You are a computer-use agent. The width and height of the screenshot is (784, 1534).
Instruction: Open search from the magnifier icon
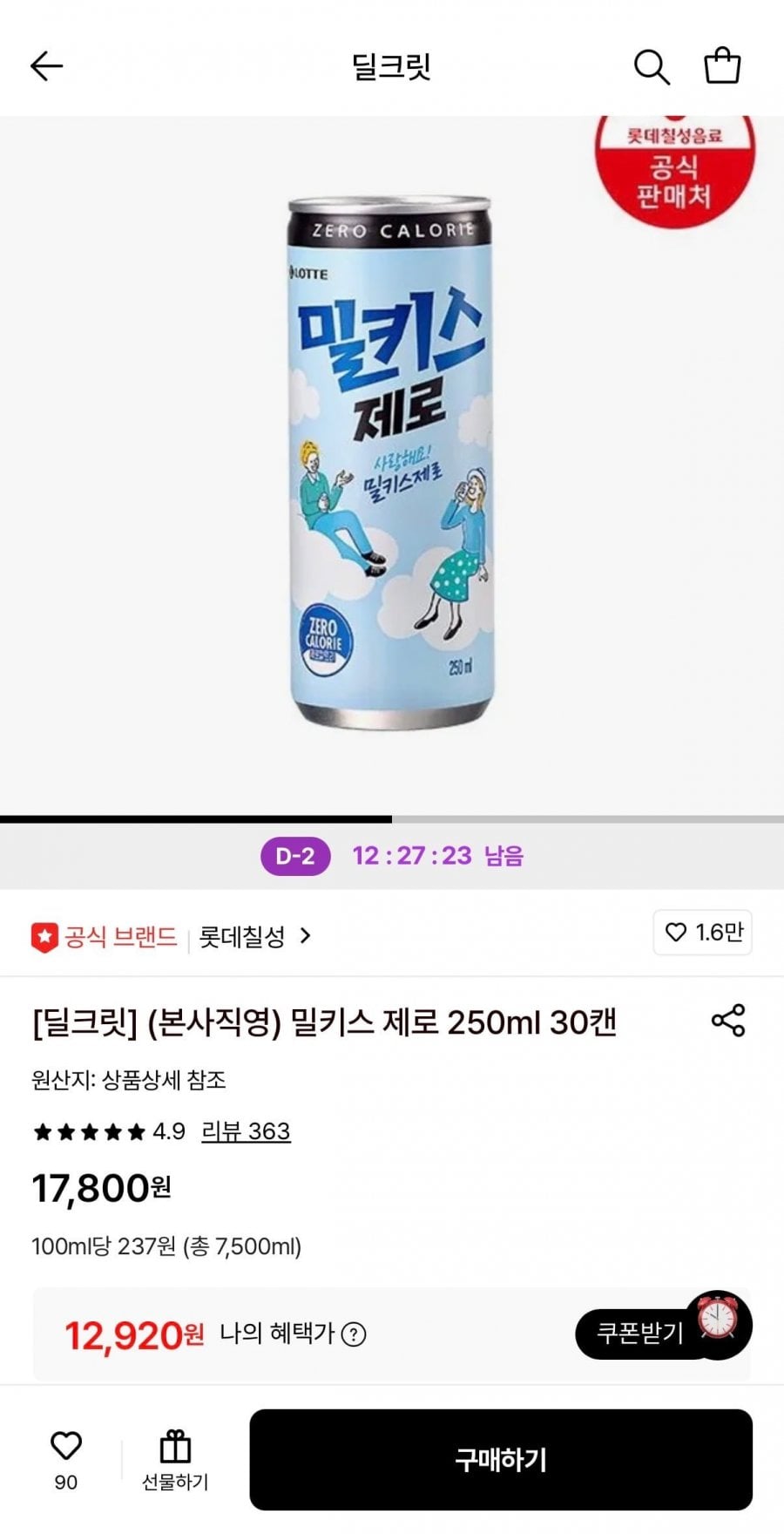[x=651, y=66]
